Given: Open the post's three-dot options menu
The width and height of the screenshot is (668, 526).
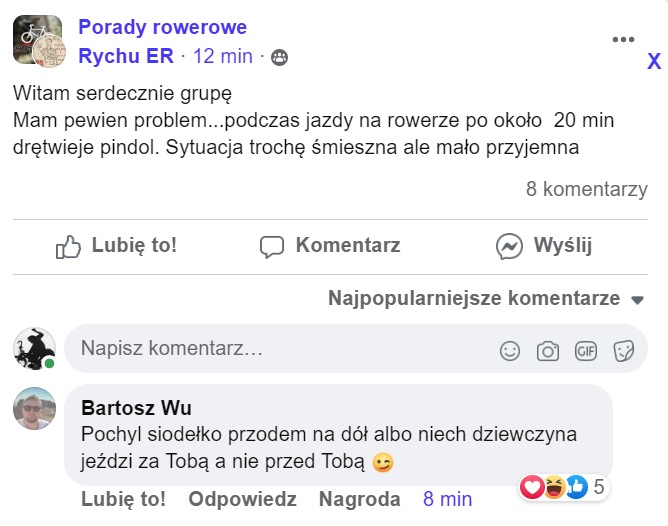Looking at the screenshot, I should tap(623, 39).
